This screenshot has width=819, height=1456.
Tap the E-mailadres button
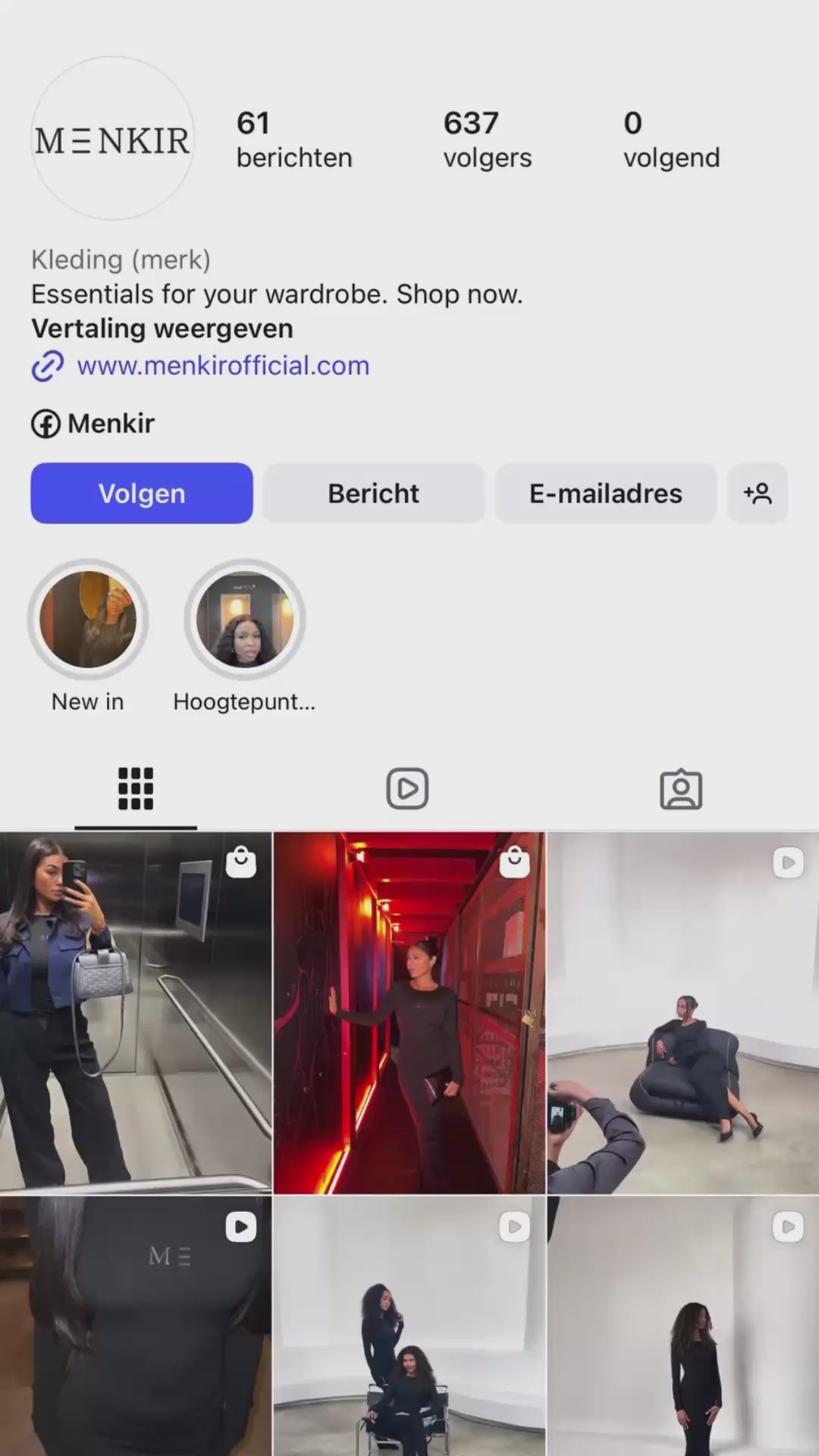click(605, 493)
